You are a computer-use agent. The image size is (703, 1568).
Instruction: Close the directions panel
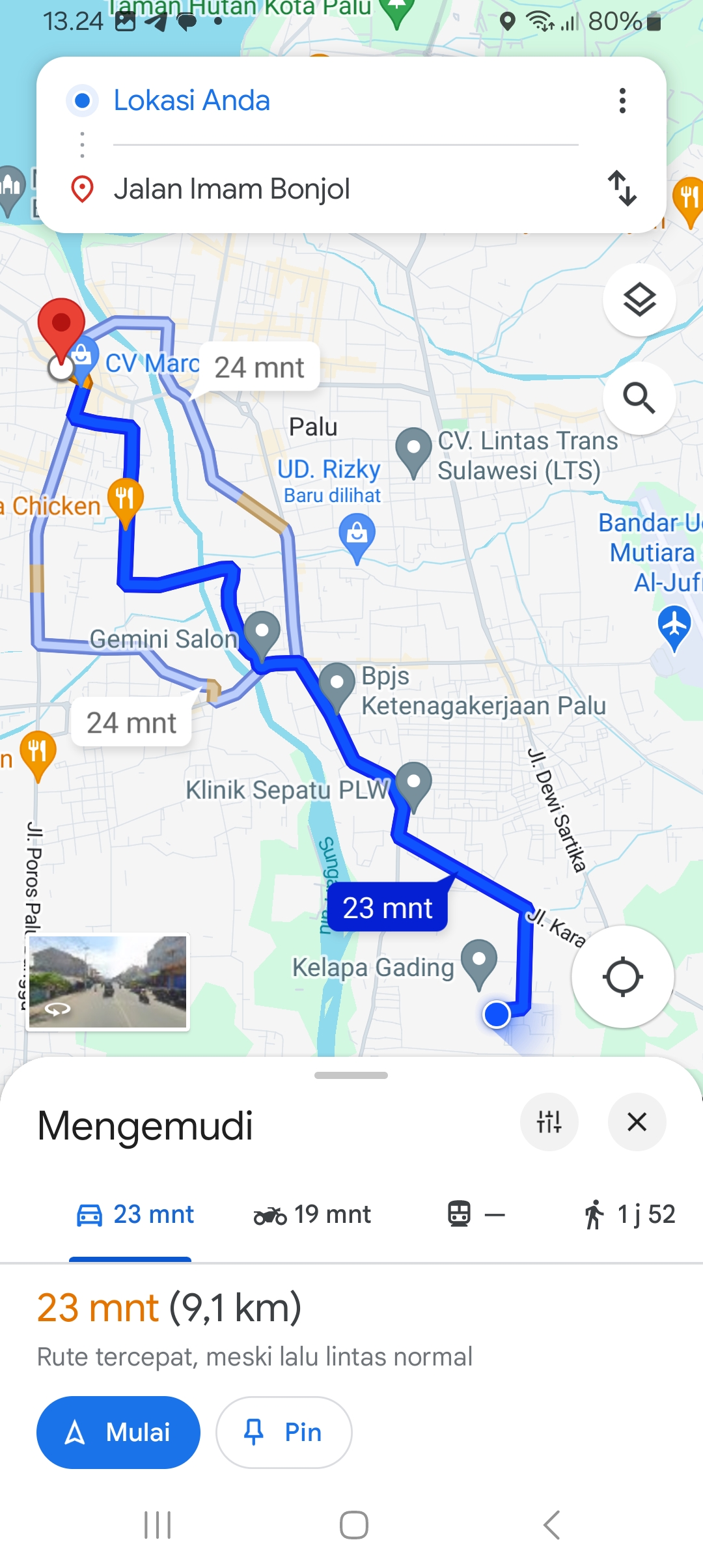point(637,1122)
